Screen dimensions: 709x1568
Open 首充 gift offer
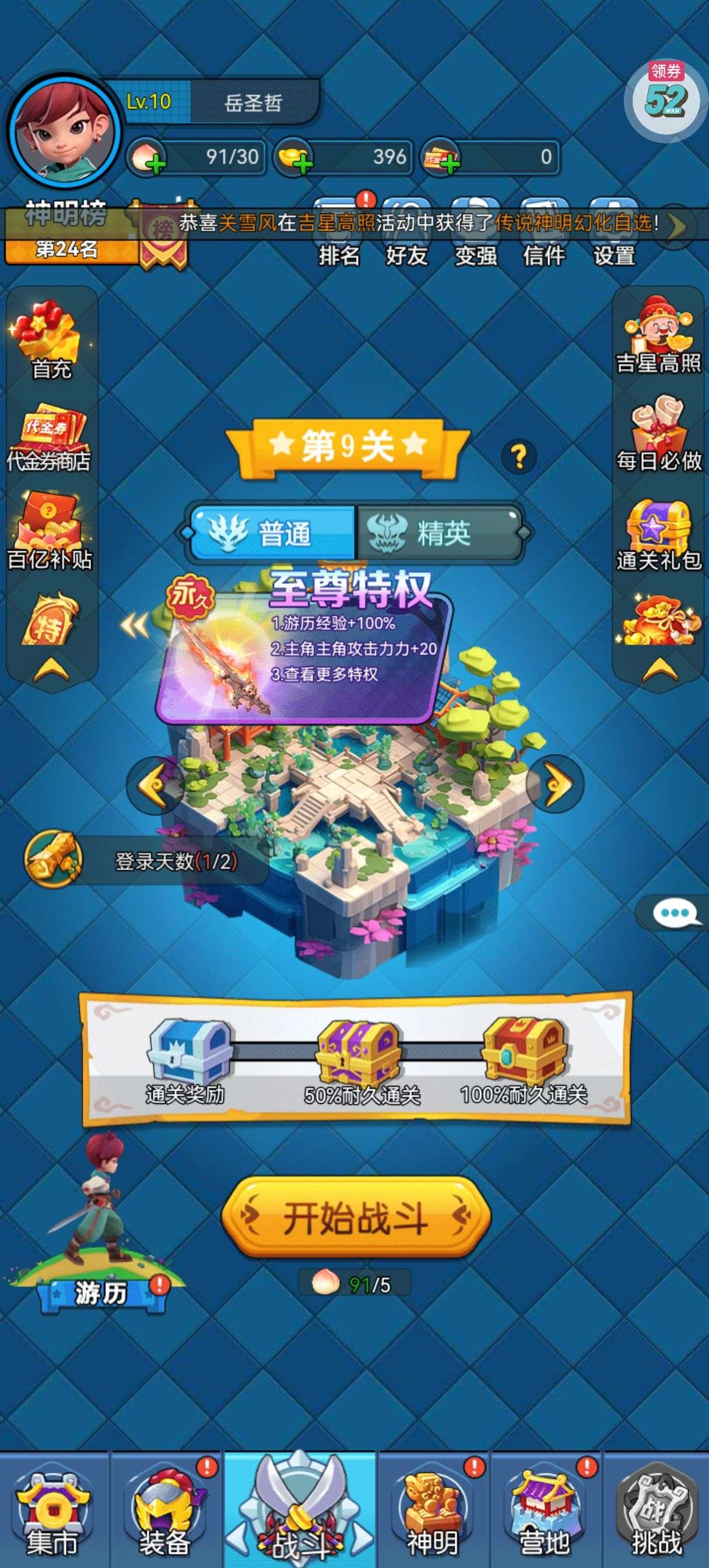point(51,338)
